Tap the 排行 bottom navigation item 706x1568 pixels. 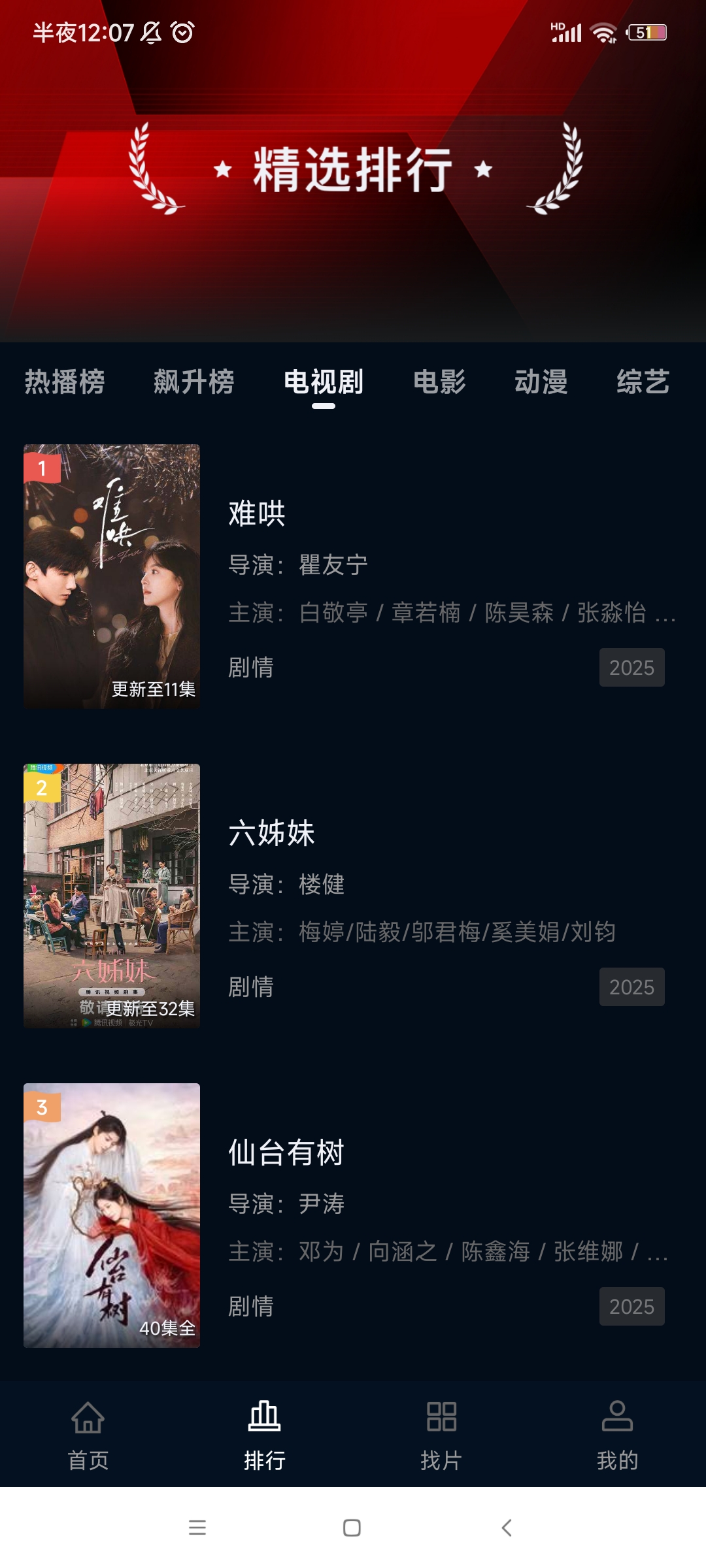(265, 1431)
